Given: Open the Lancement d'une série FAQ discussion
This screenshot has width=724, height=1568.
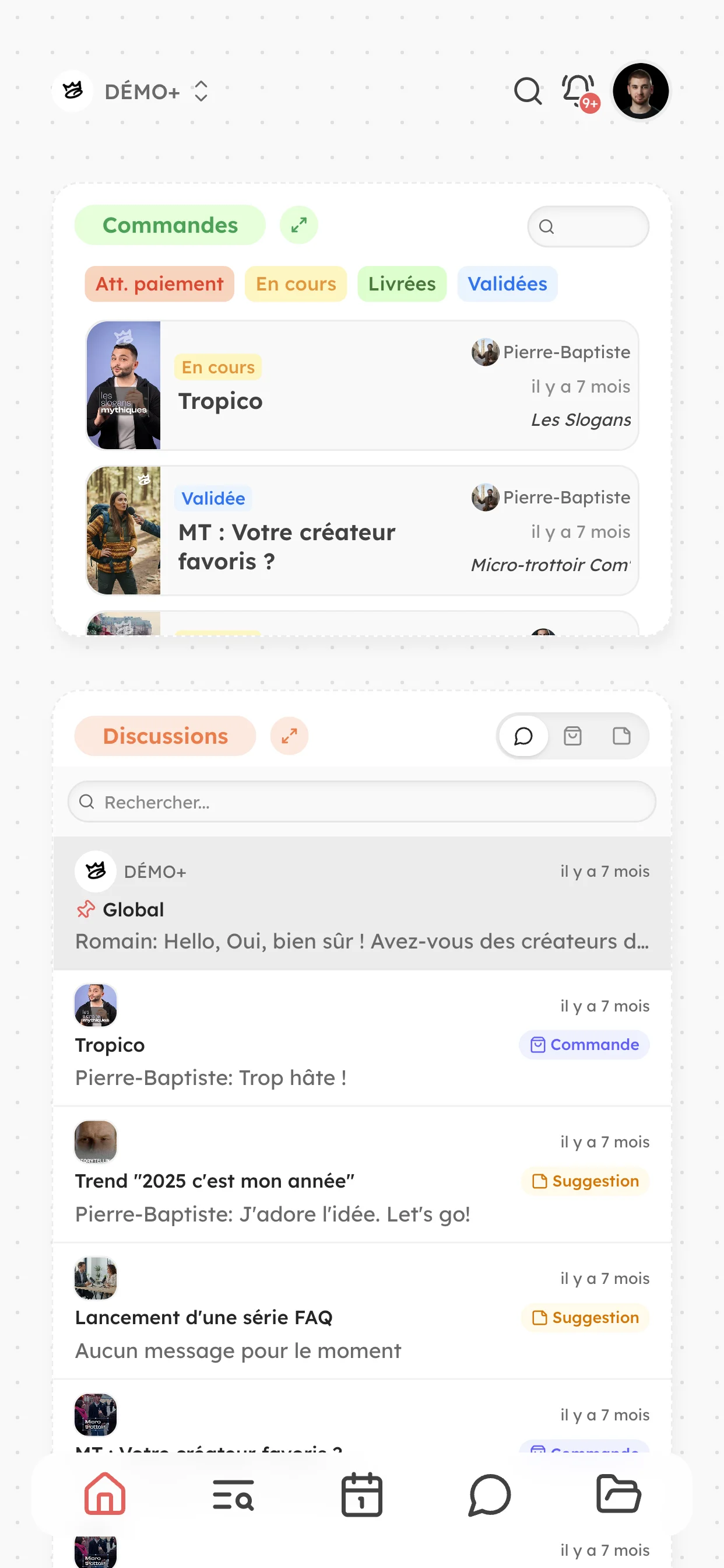Looking at the screenshot, I should coord(362,1311).
